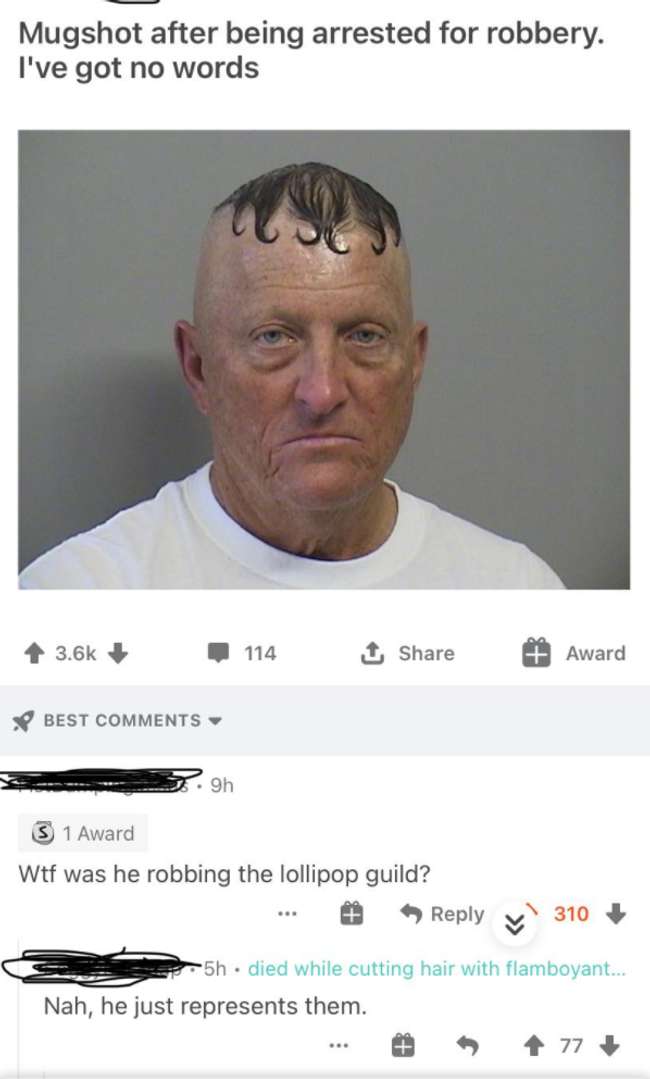Downvote the lollipop guild comment
Image resolution: width=650 pixels, height=1079 pixels.
616,914
